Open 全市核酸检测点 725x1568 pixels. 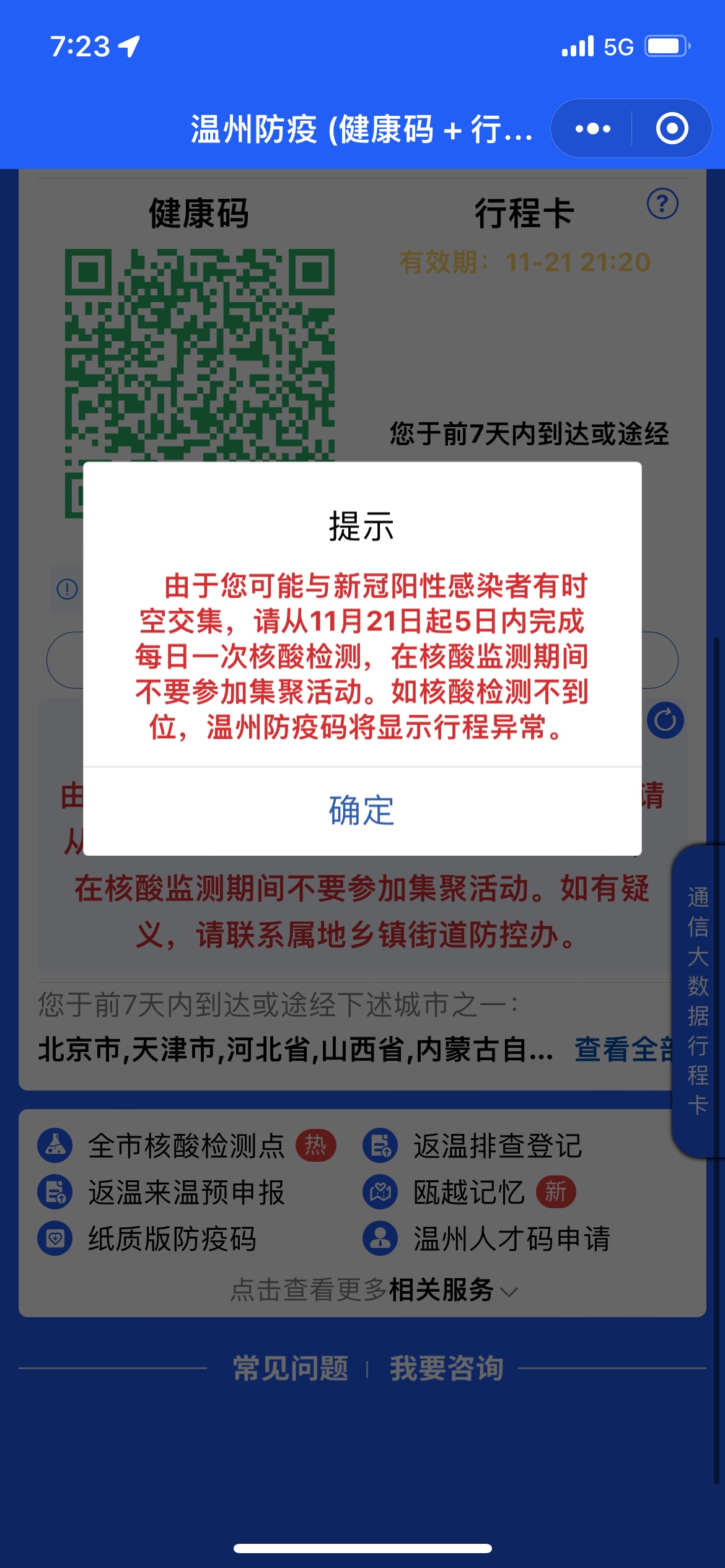pyautogui.click(x=186, y=1146)
